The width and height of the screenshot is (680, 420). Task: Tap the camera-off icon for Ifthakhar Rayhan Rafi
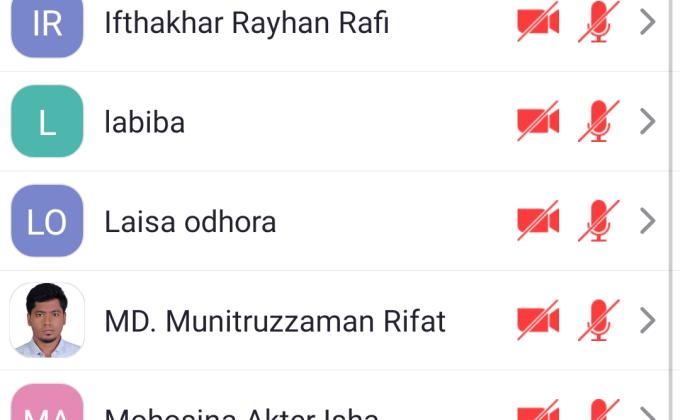pos(538,22)
